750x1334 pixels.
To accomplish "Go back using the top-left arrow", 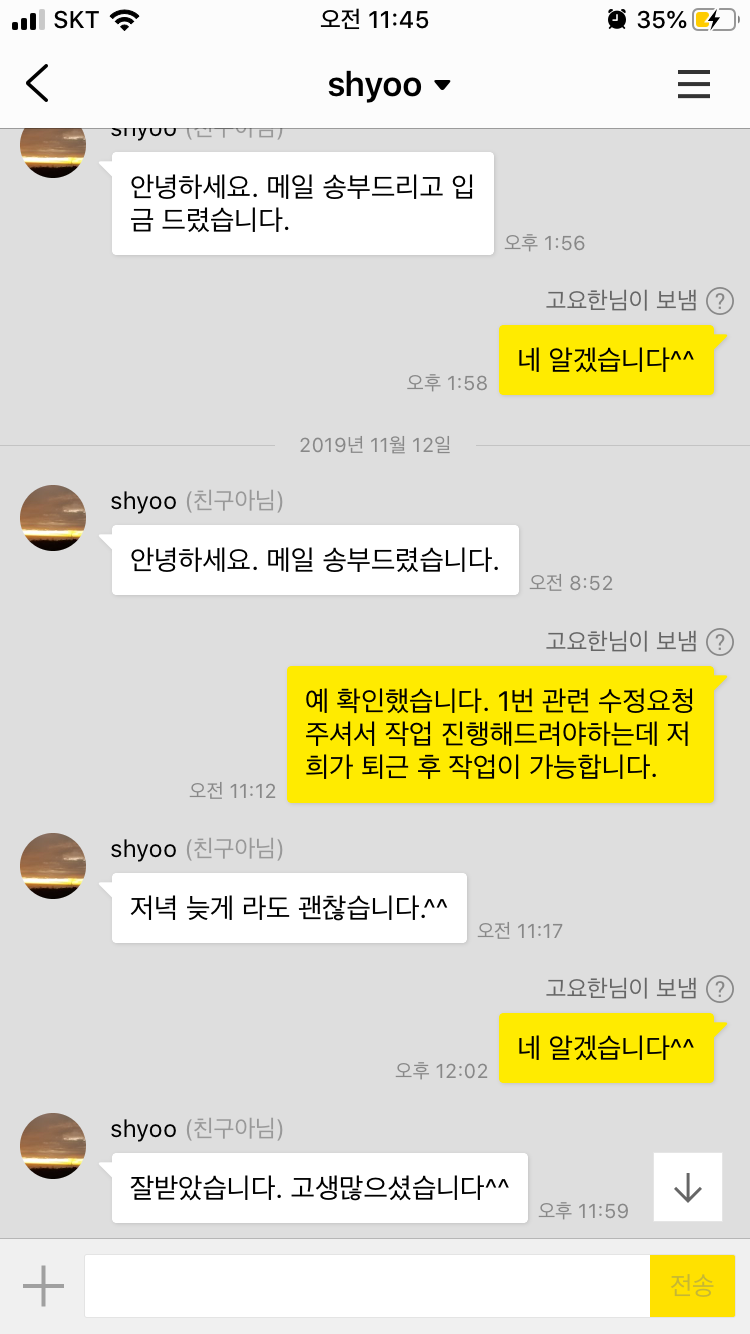I will (x=38, y=84).
